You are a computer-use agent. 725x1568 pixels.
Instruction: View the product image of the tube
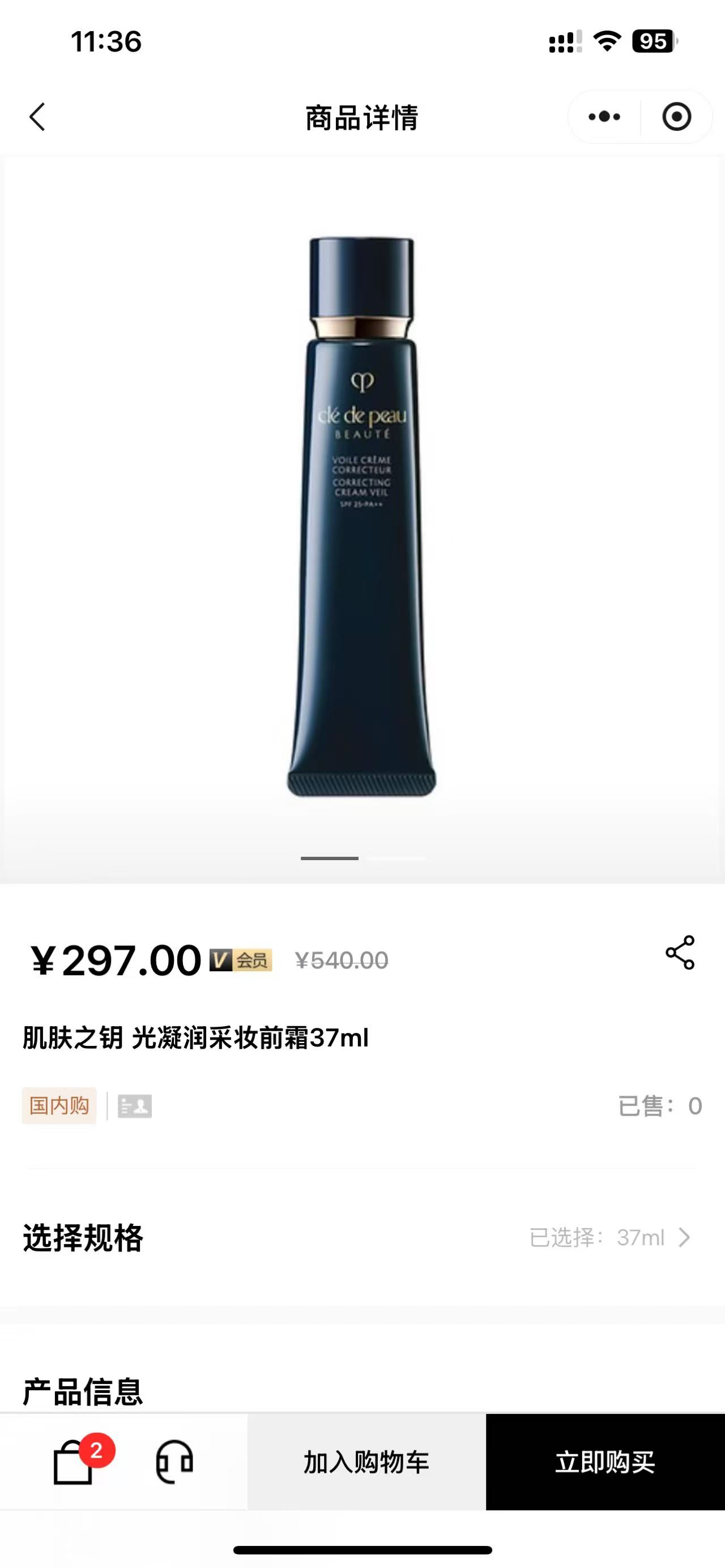click(x=361, y=518)
